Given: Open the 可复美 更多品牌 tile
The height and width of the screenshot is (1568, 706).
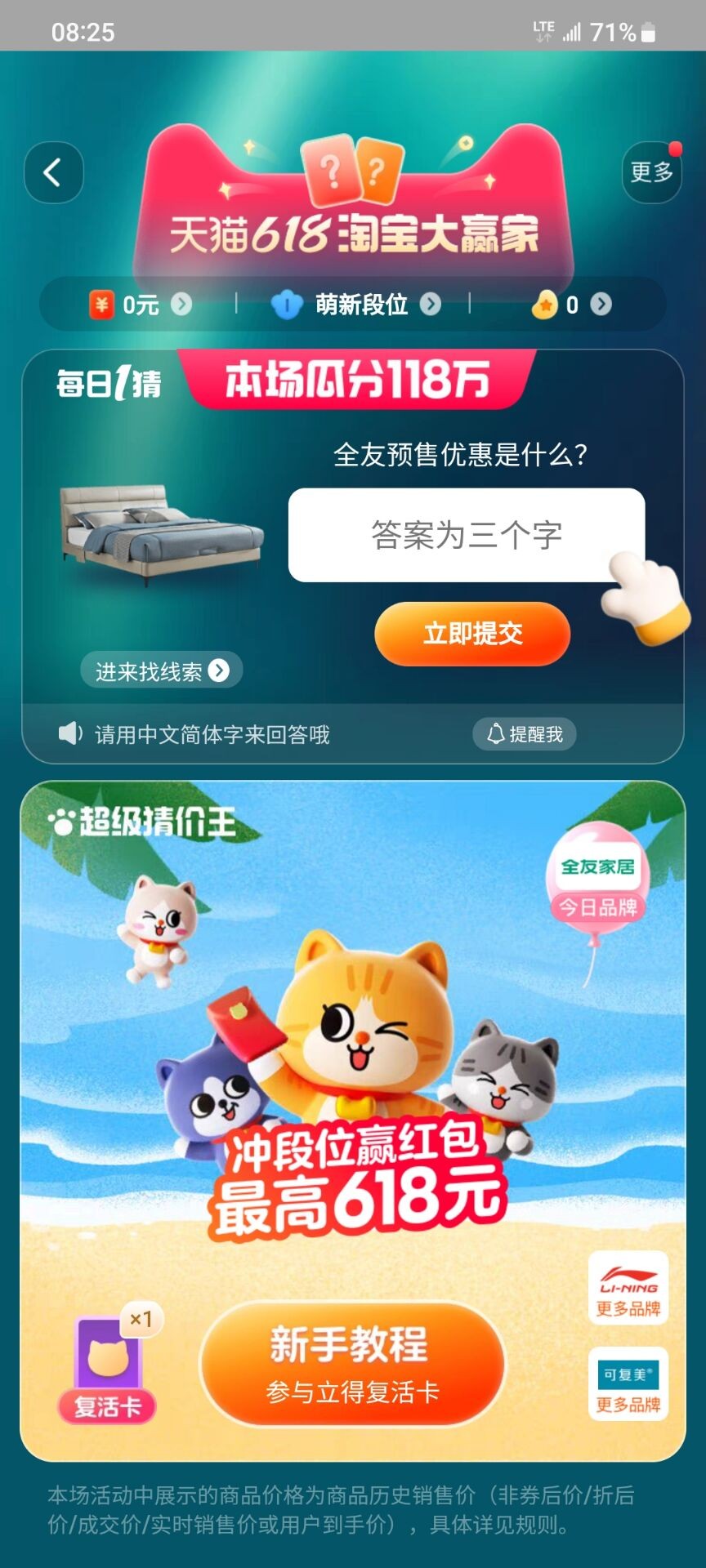Looking at the screenshot, I should (x=628, y=1383).
